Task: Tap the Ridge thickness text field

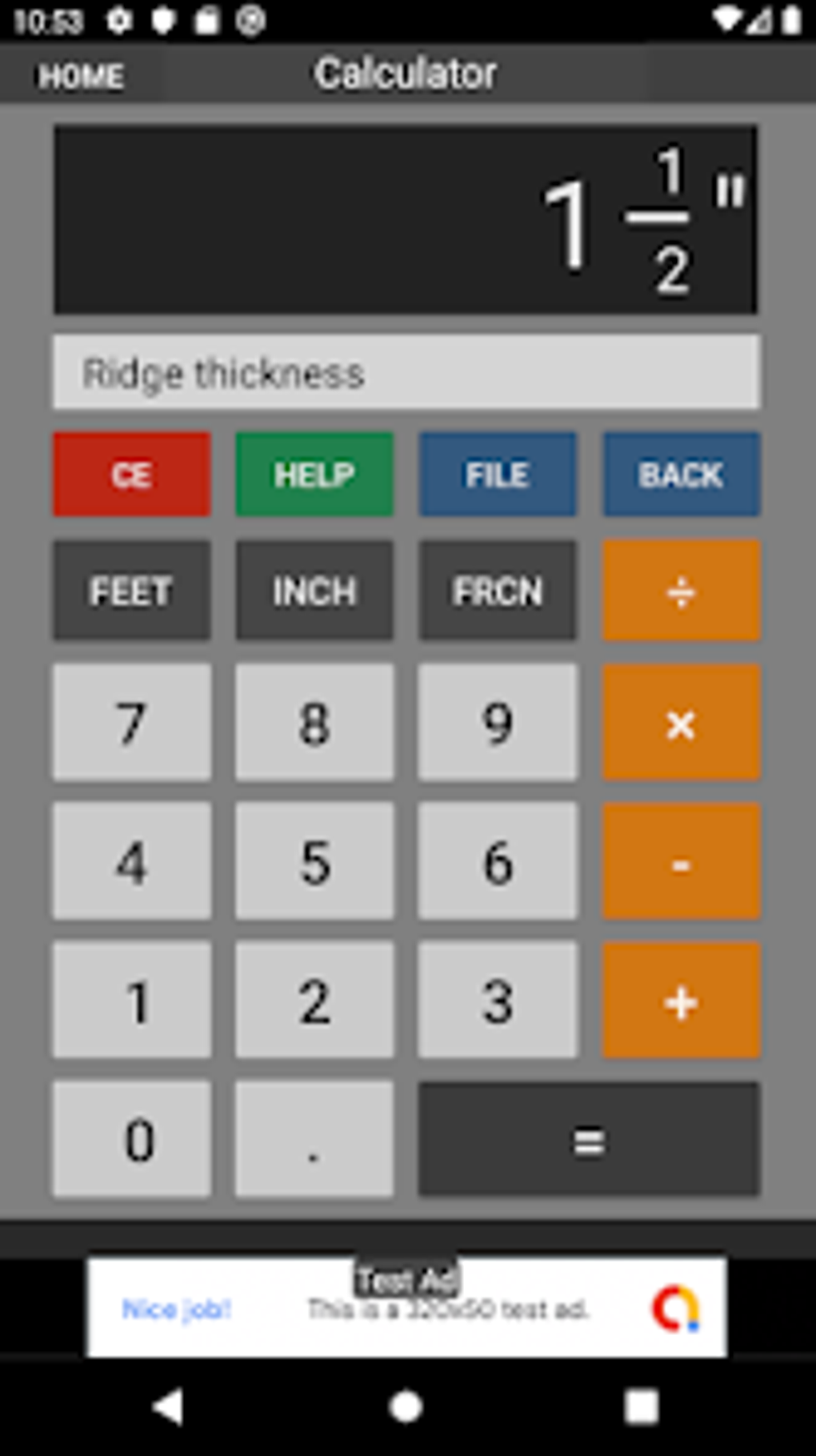Action: (x=406, y=373)
